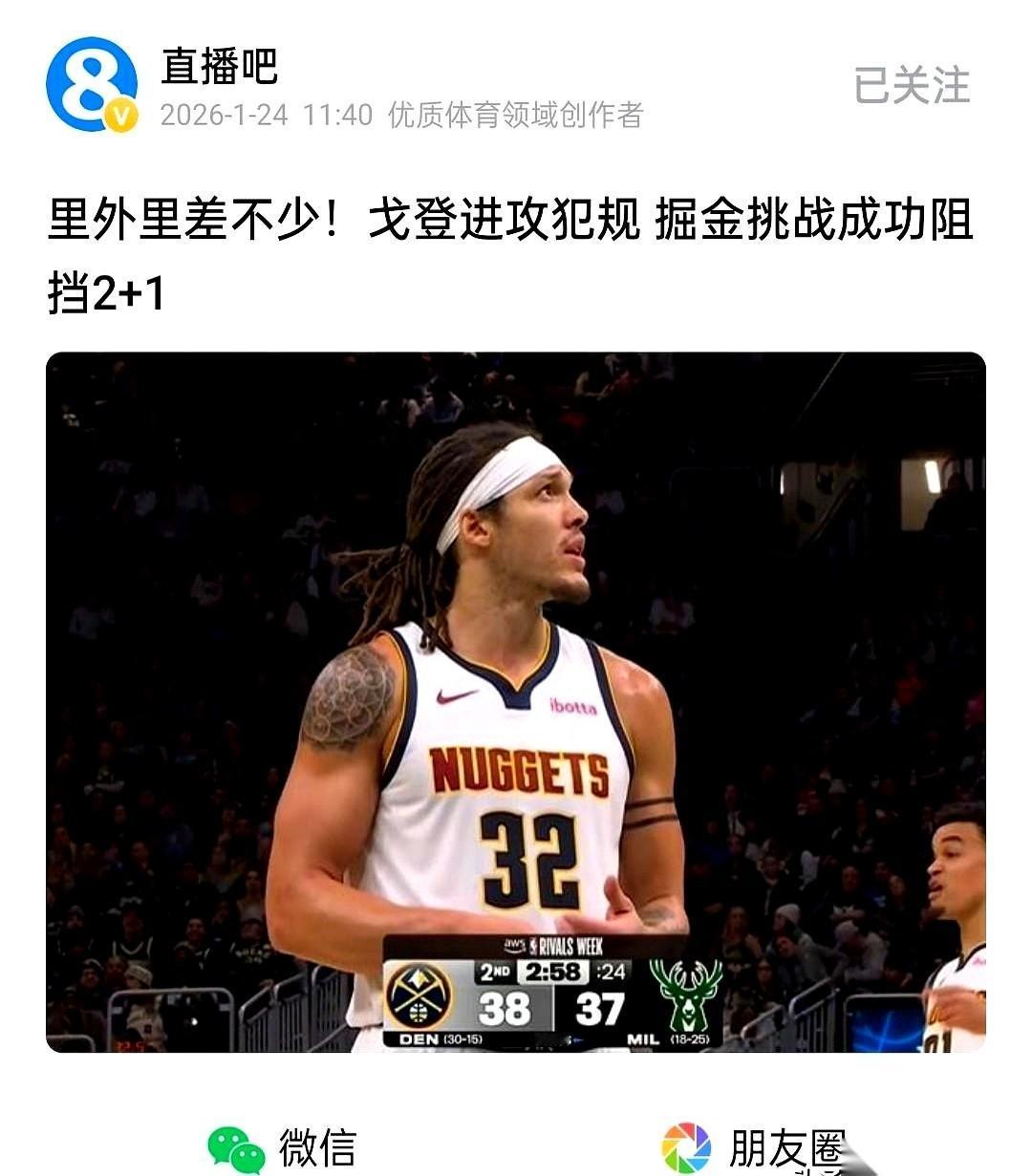This screenshot has width=1032, height=1176.
Task: Click the AWS logo in the Rivals Week banner
Action: [513, 945]
